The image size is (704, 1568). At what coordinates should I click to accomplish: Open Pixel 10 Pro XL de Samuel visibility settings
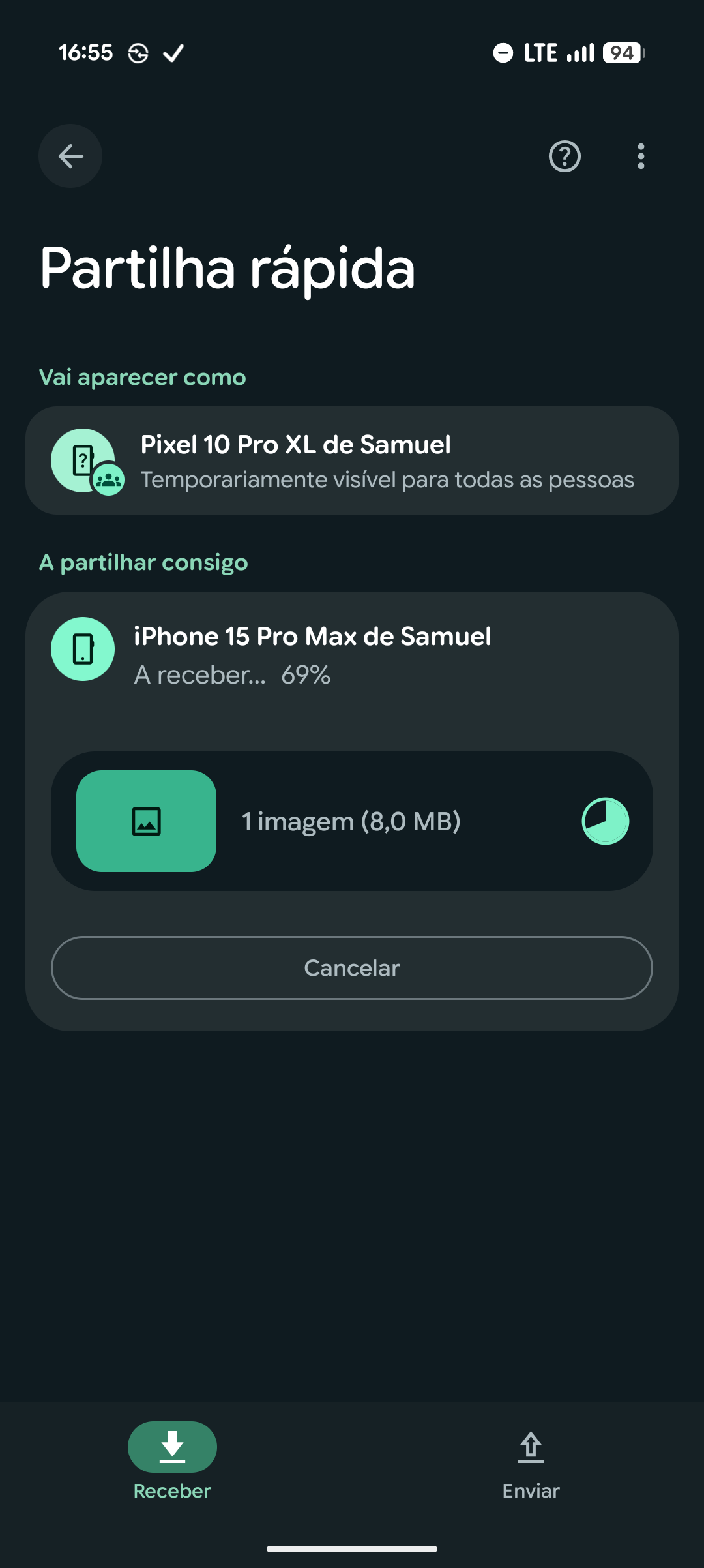352,460
